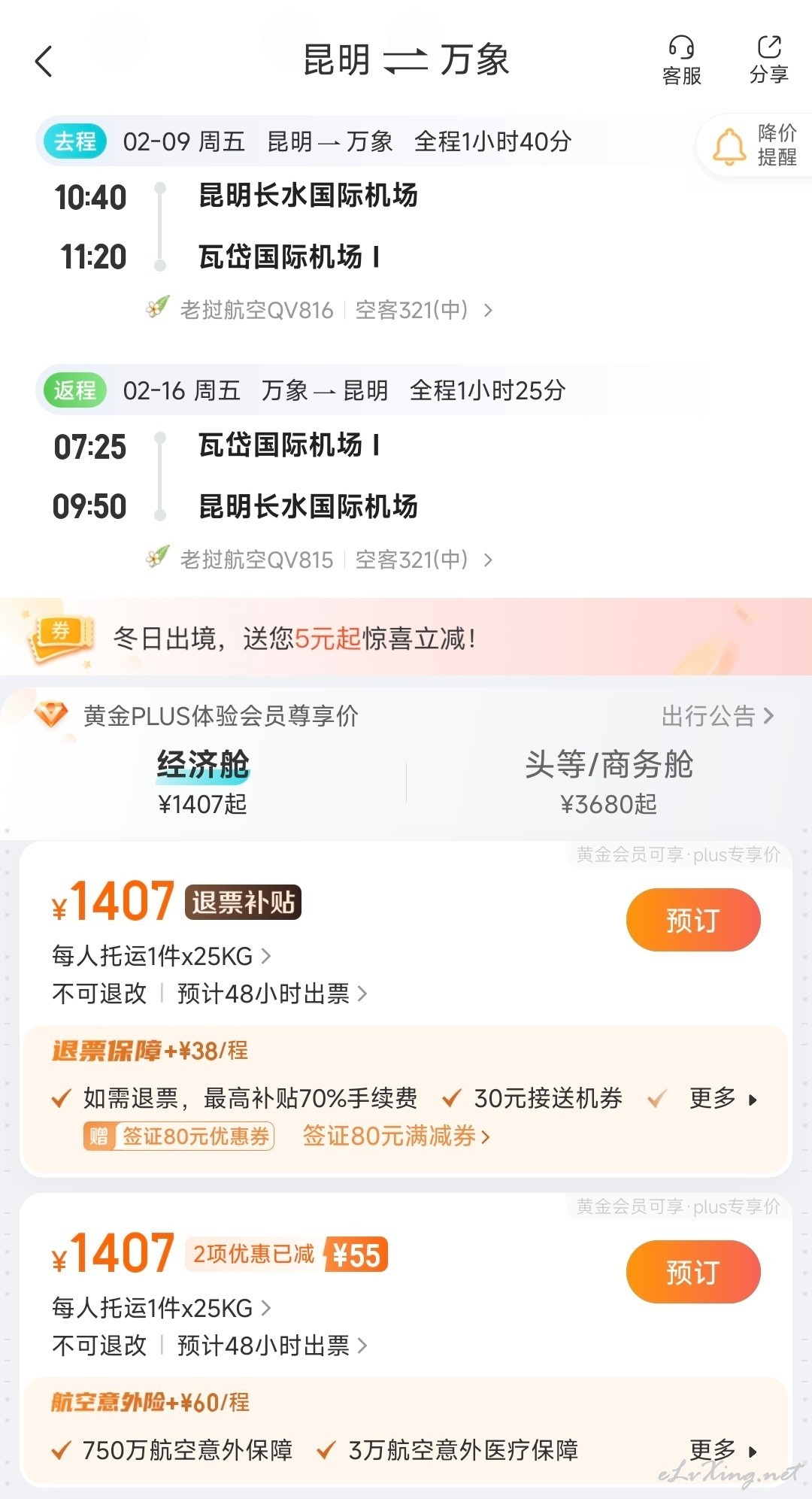Select the 经济舱 cabin tab
The height and width of the screenshot is (1499, 812).
202,783
